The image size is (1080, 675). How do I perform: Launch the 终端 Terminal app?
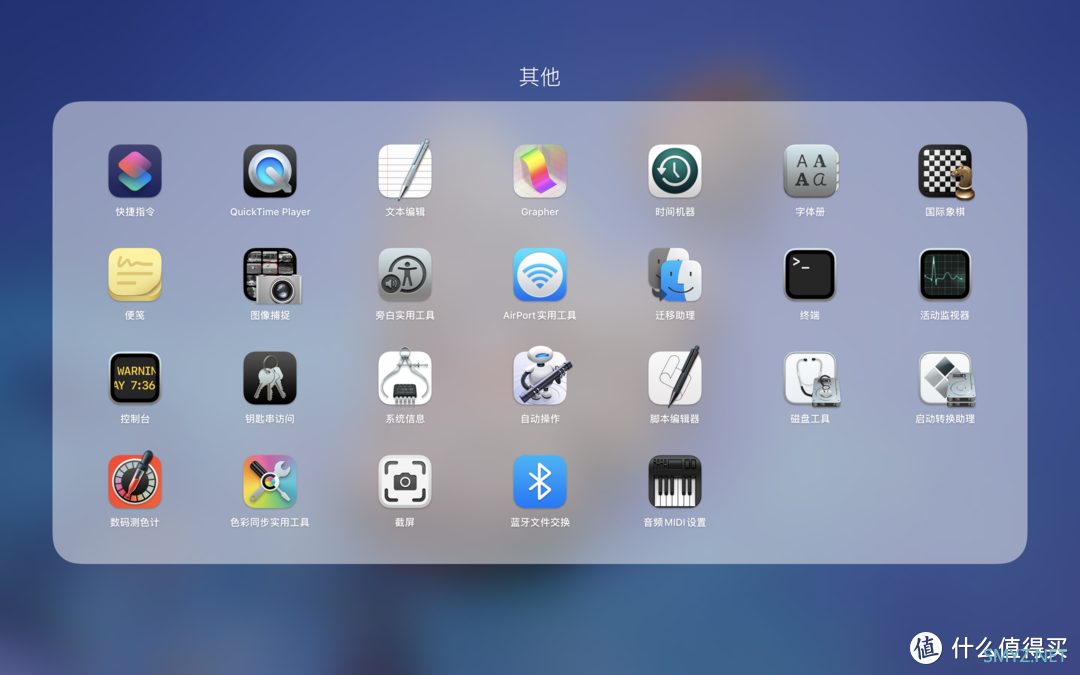tap(810, 275)
